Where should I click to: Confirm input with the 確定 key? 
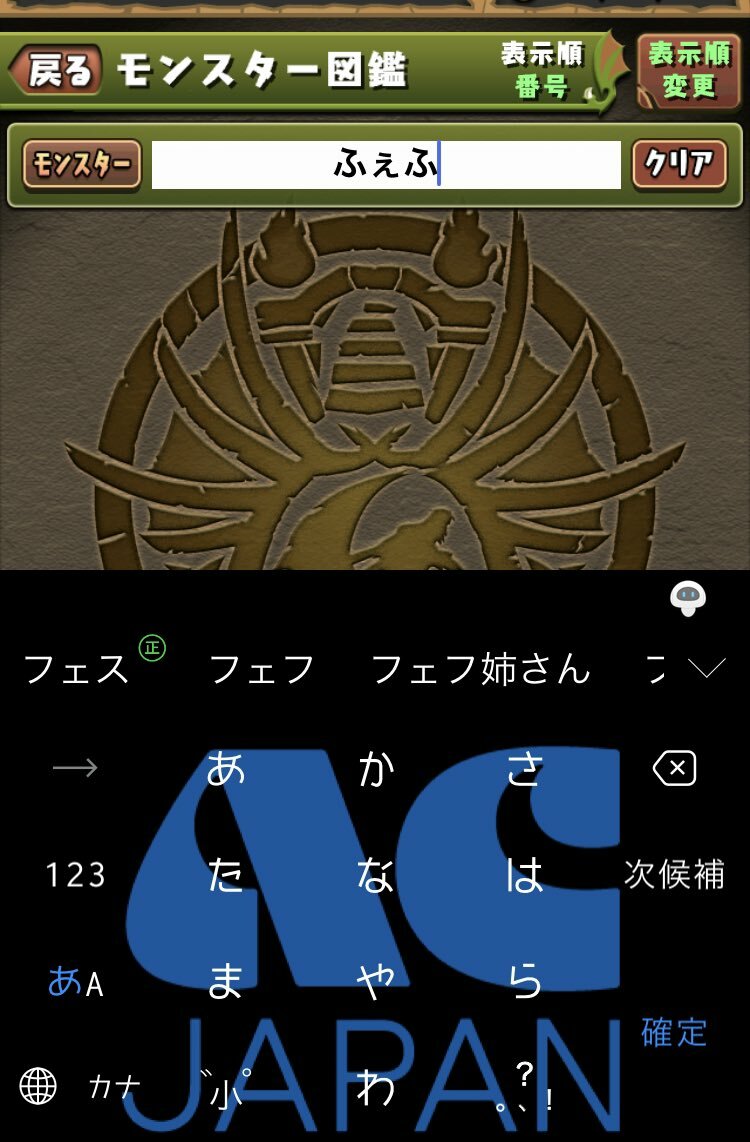(674, 1032)
